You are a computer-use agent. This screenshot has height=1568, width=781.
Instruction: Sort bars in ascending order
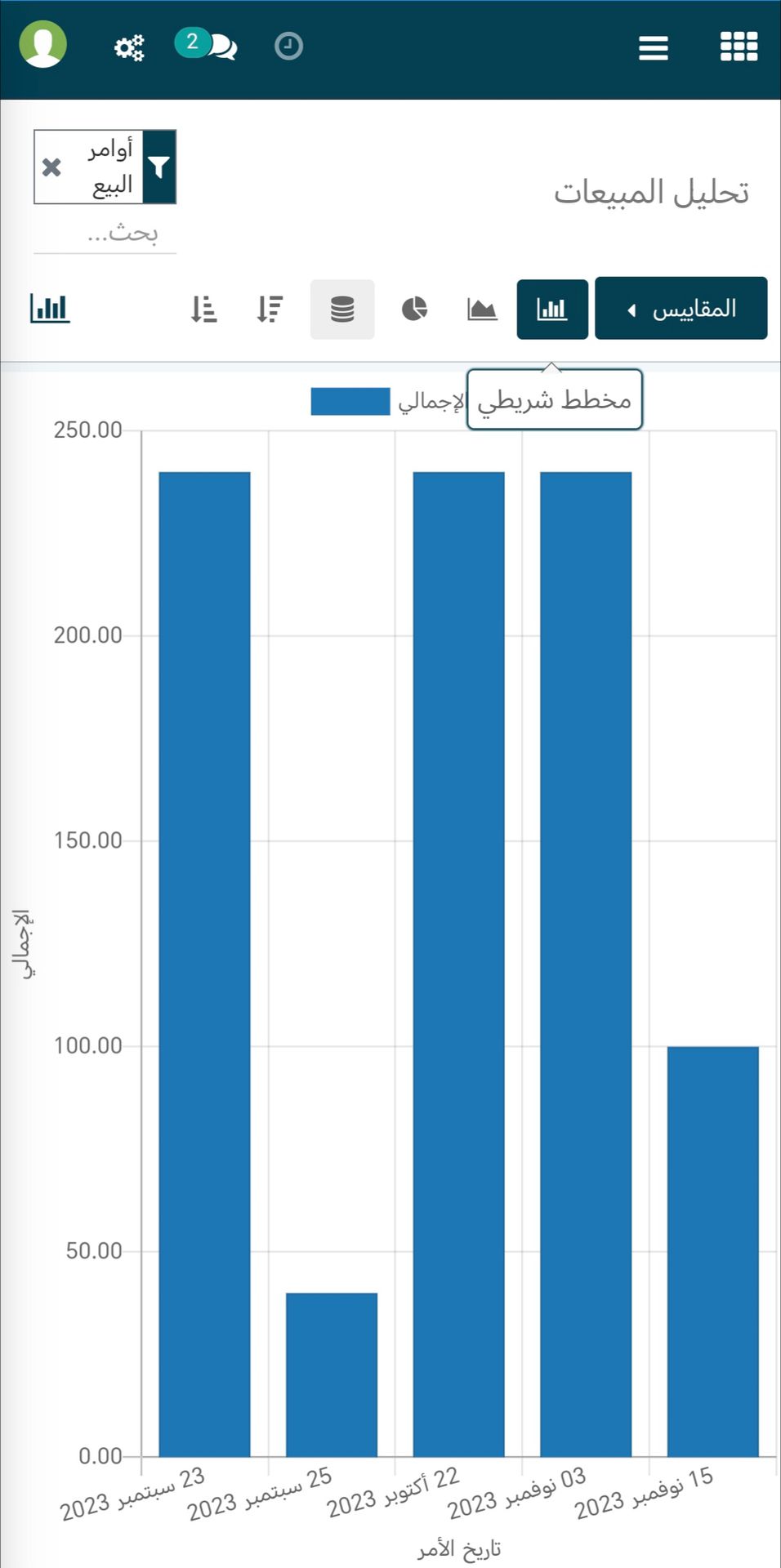click(x=203, y=309)
